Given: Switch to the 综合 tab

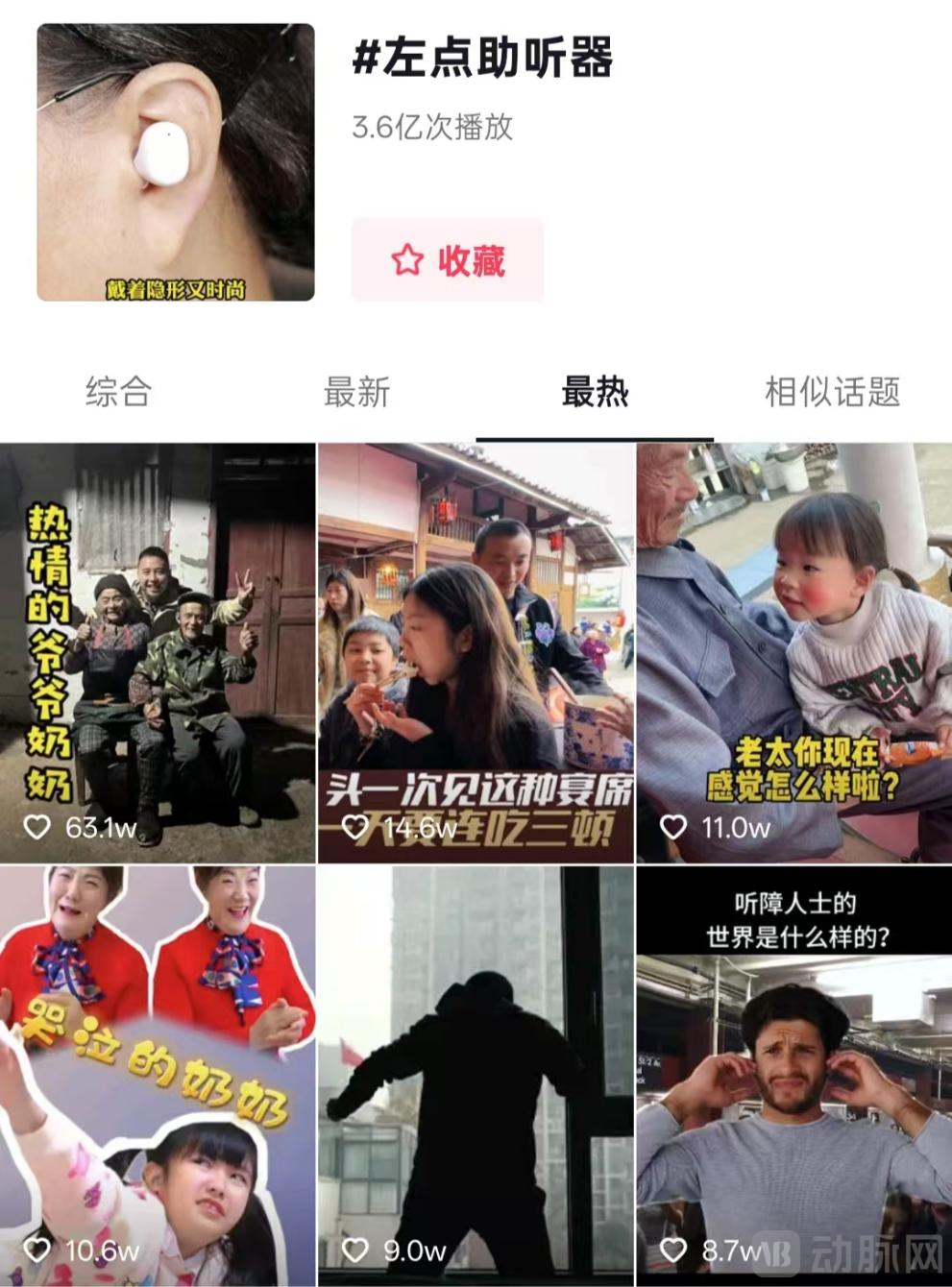Looking at the screenshot, I should pos(118,392).
